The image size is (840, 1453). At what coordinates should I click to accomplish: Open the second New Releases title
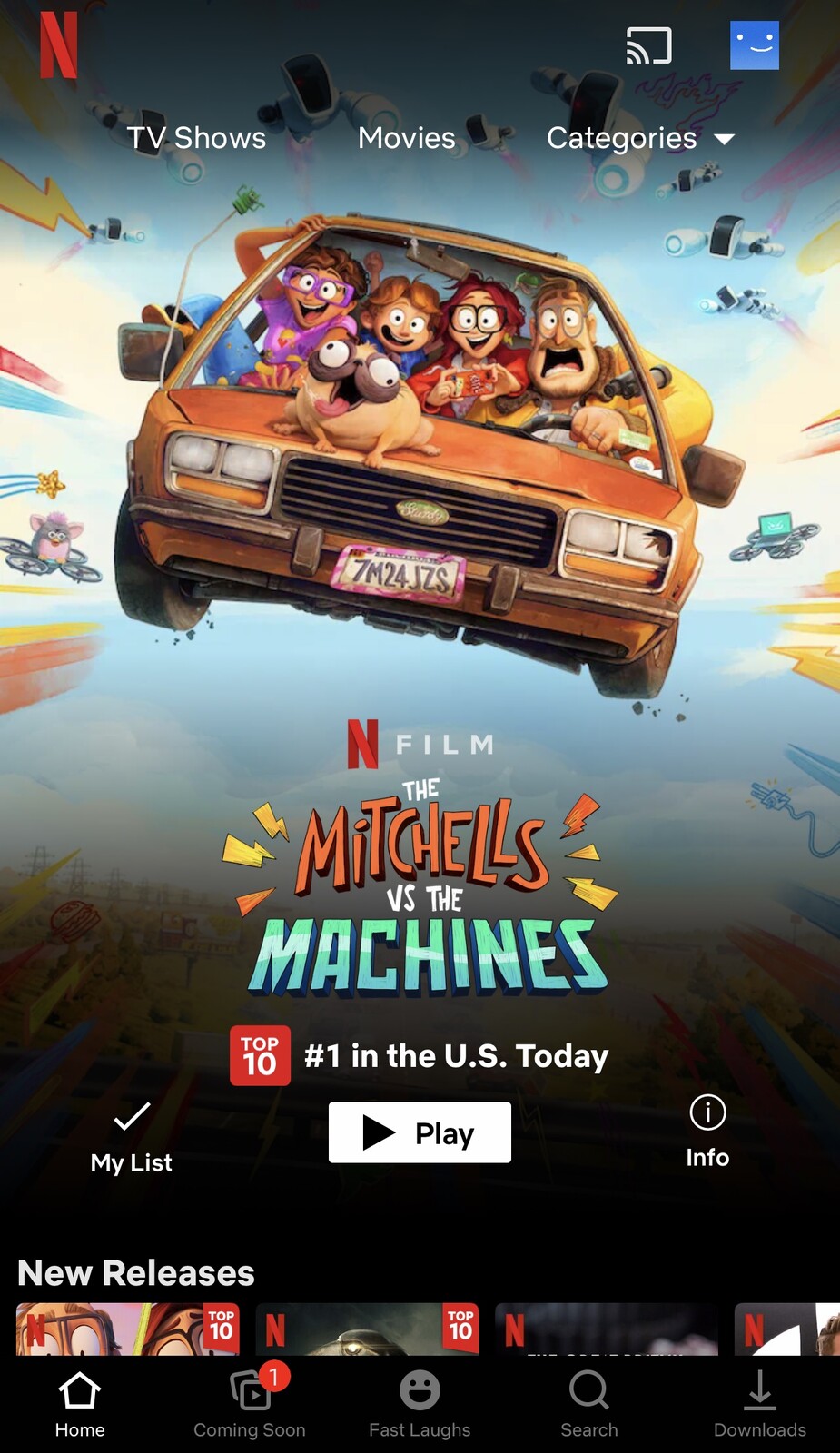(x=367, y=1329)
